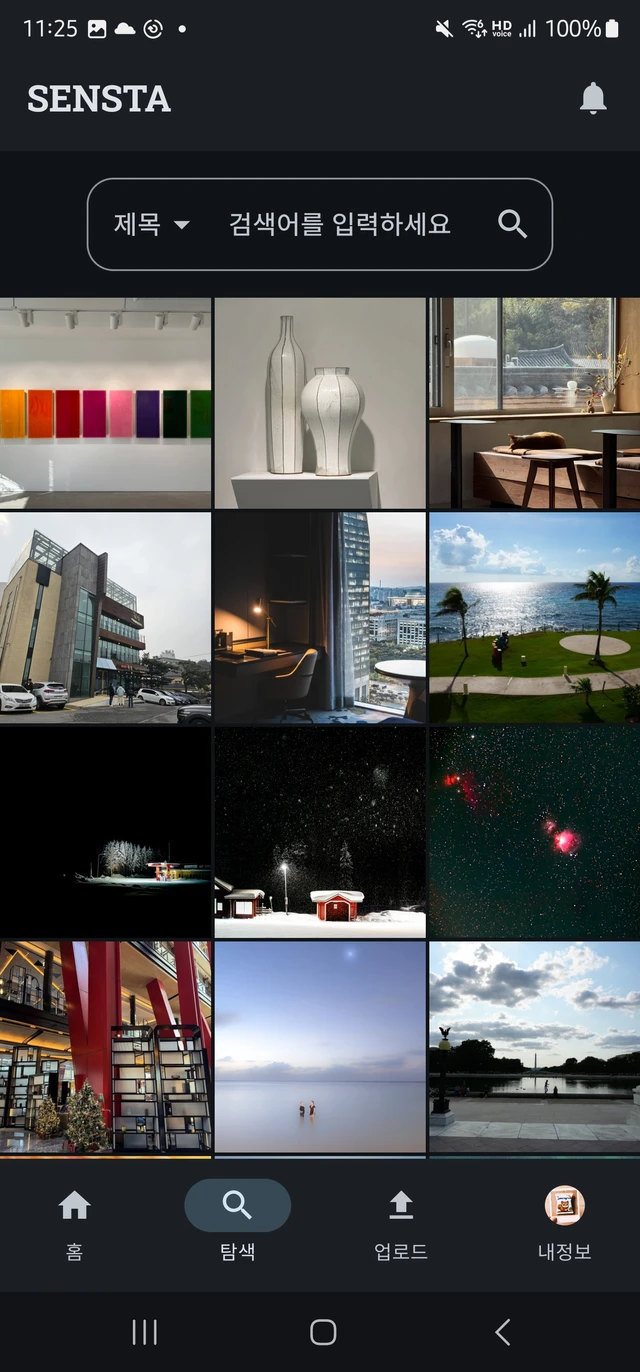
Task: Open the notifications bell
Action: (593, 98)
